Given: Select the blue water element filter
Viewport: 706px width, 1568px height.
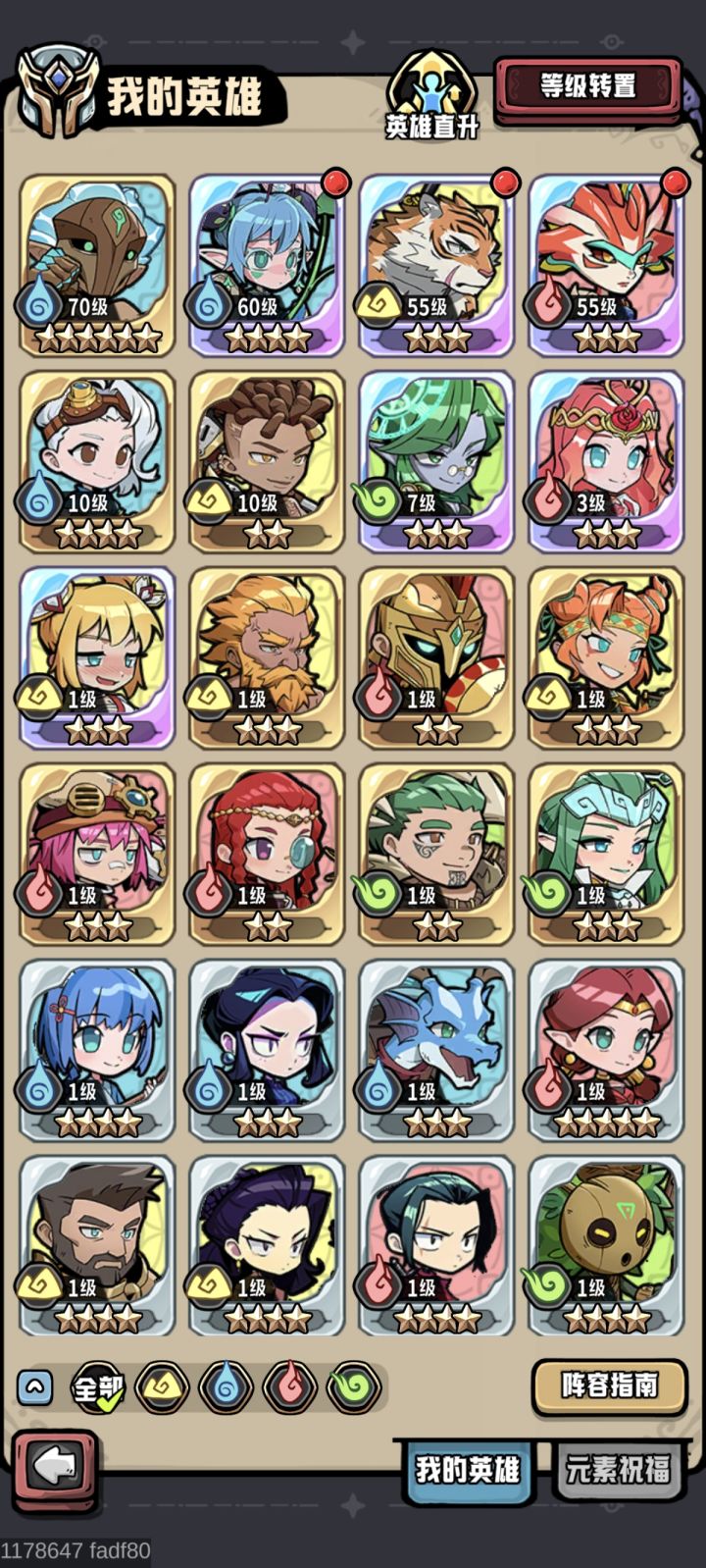Looking at the screenshot, I should click(226, 1387).
